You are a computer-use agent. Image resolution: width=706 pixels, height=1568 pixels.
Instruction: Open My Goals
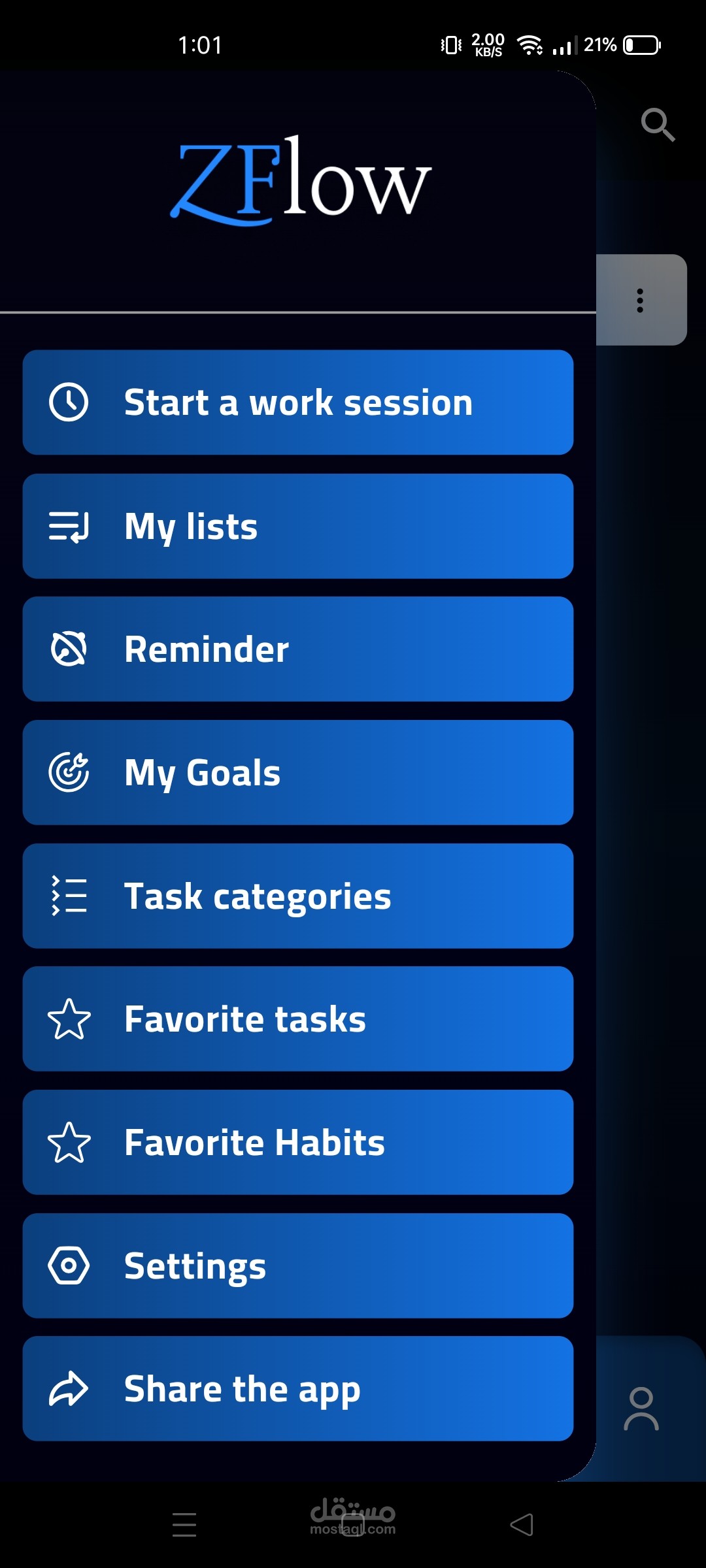[x=298, y=773]
